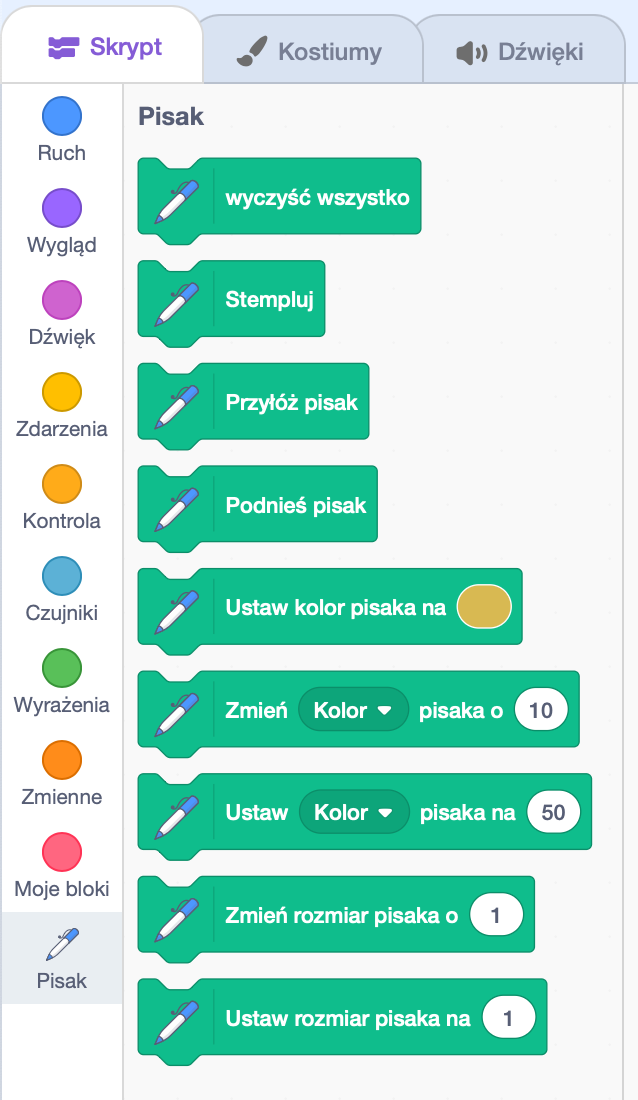Expand Kolor dropdown in Ustaw pisaka block
Screen dimensions: 638x1100
[x=354, y=813]
